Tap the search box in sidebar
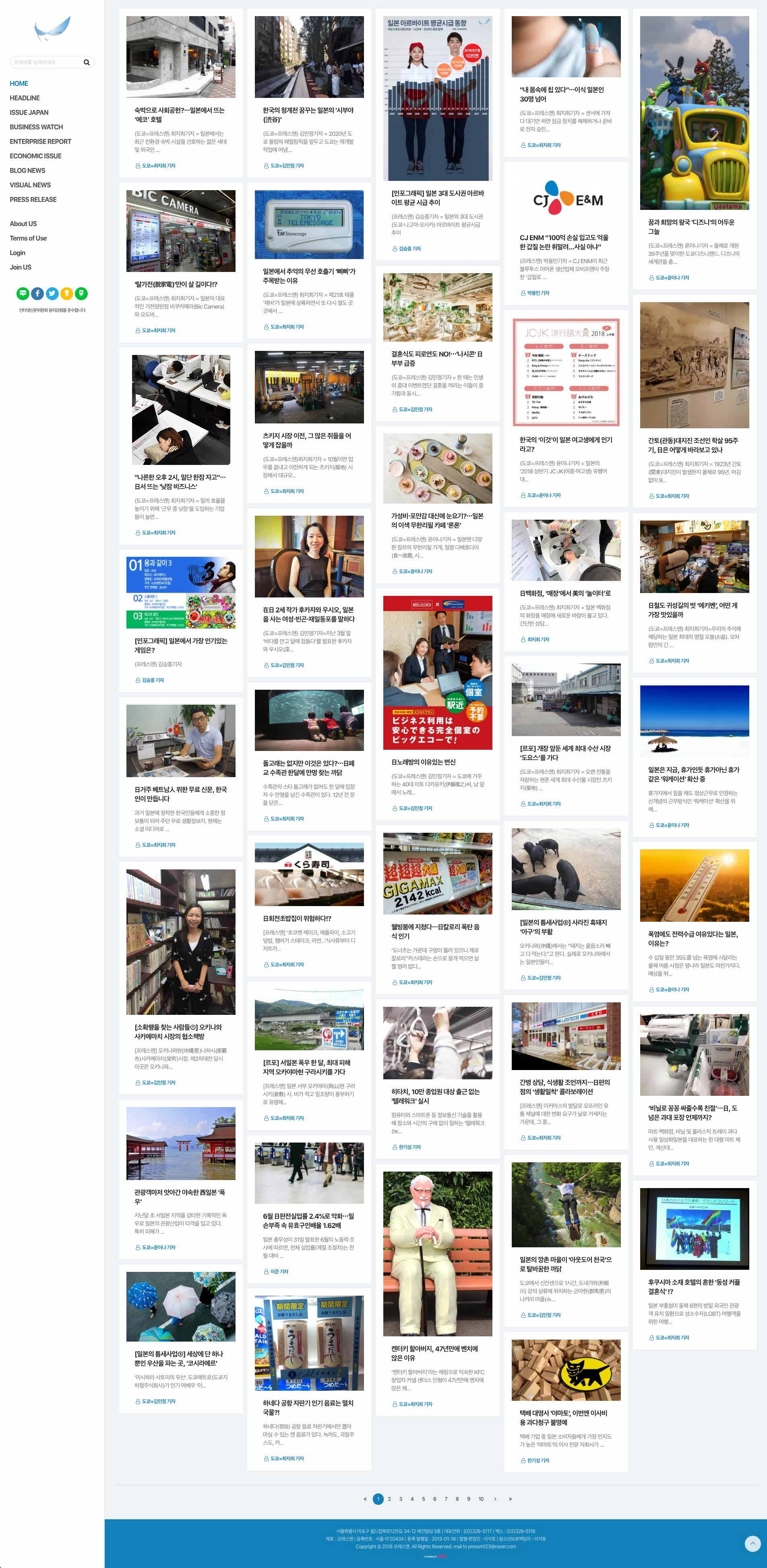Screen dimensions: 767x1568 coord(45,62)
